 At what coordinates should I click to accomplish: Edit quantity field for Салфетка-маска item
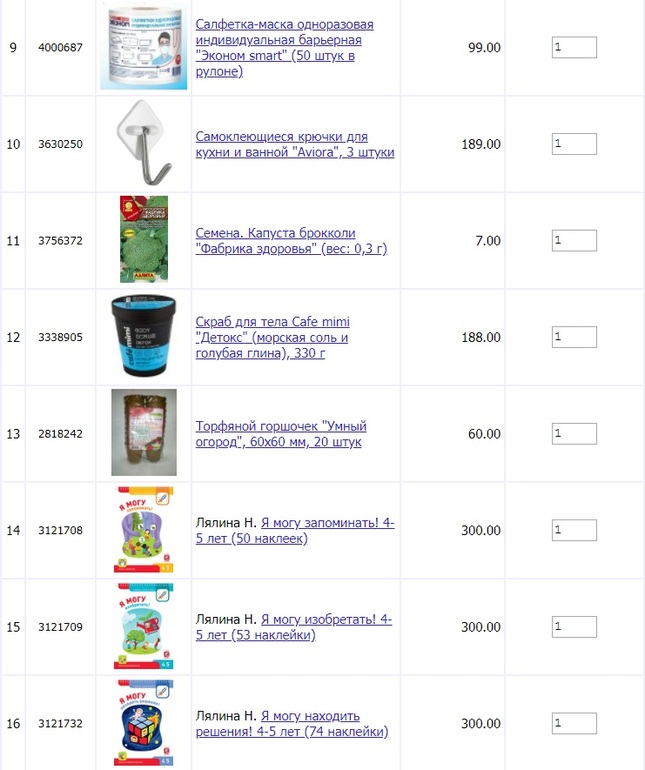click(x=574, y=47)
